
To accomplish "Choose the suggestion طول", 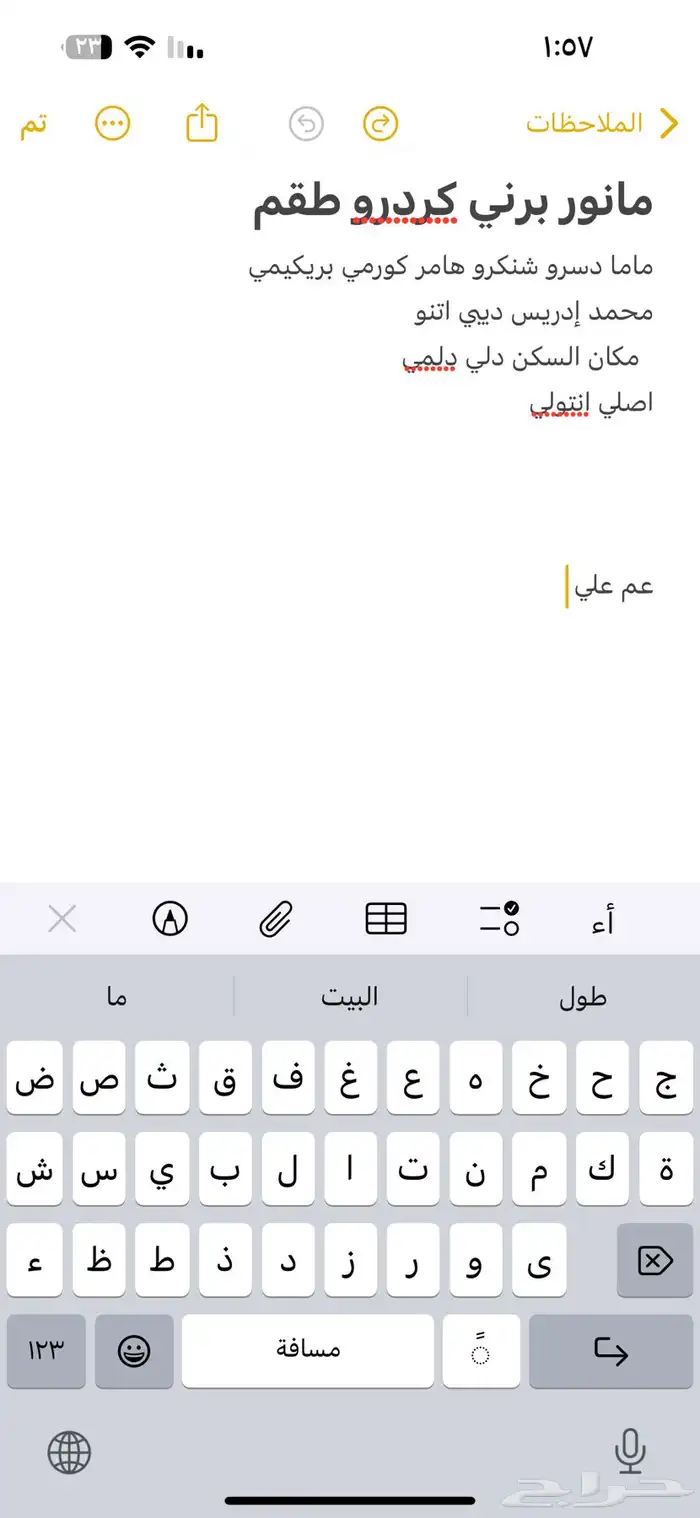I will (583, 997).
